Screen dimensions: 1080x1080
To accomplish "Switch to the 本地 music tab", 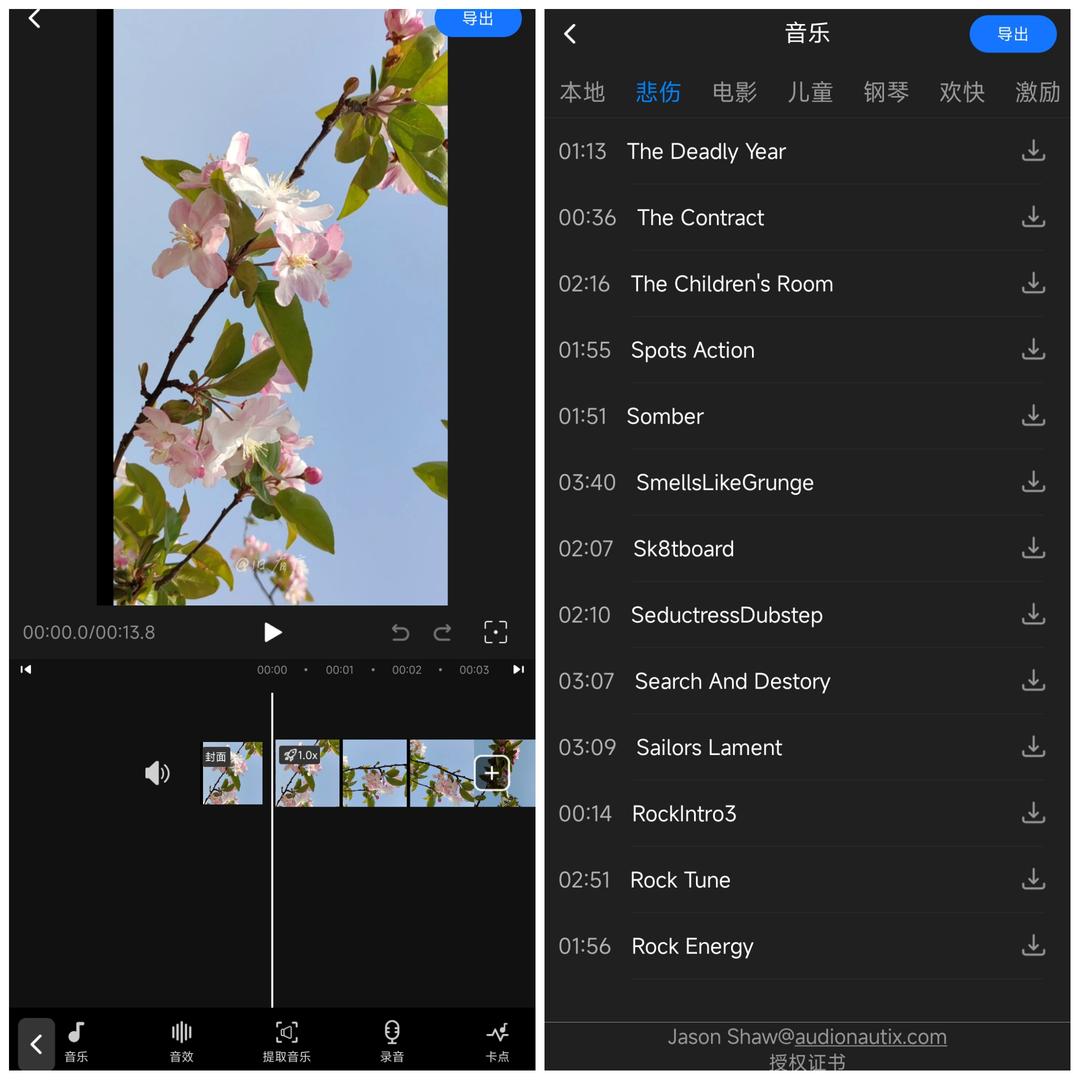I will pos(582,92).
